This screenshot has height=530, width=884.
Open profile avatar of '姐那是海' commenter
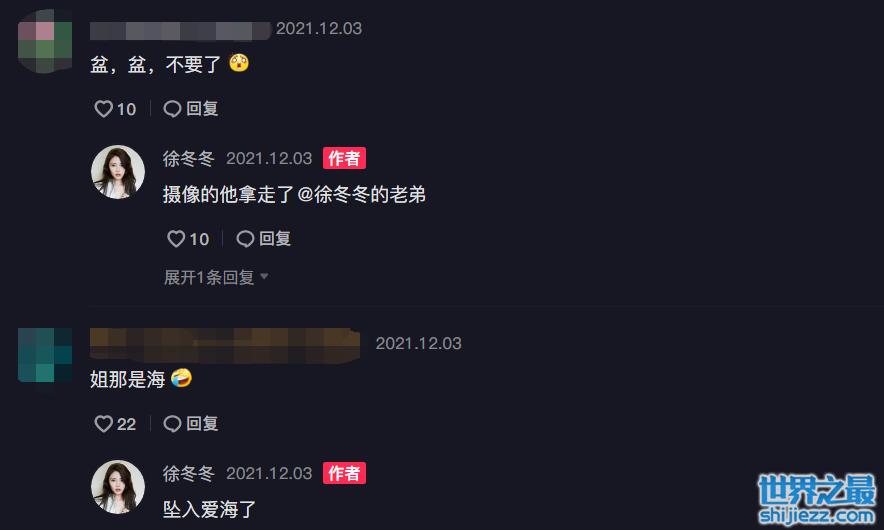coord(45,355)
